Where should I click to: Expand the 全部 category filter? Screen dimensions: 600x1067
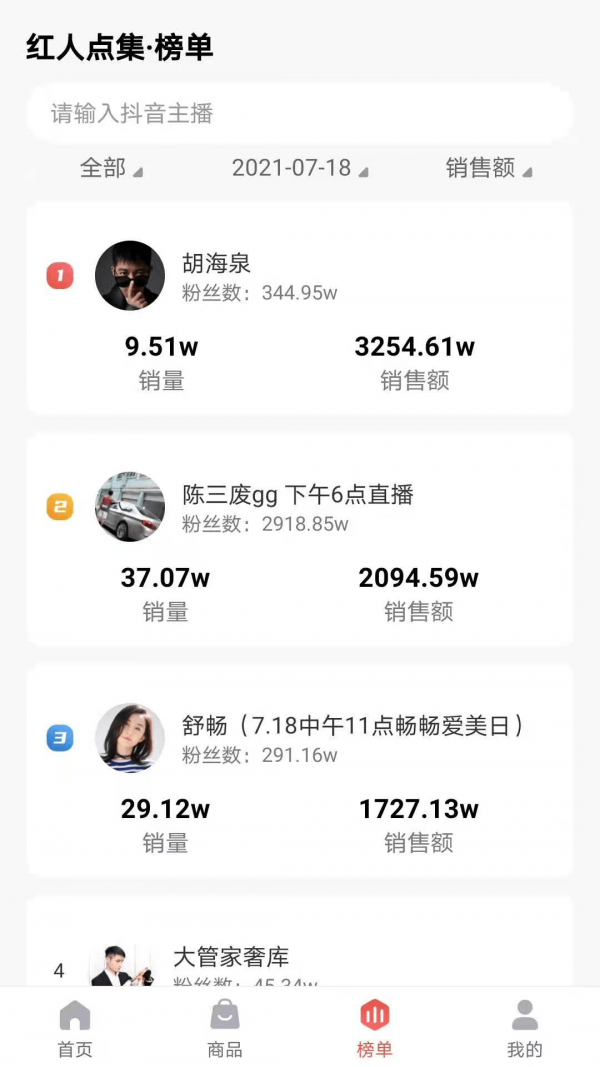pos(111,168)
